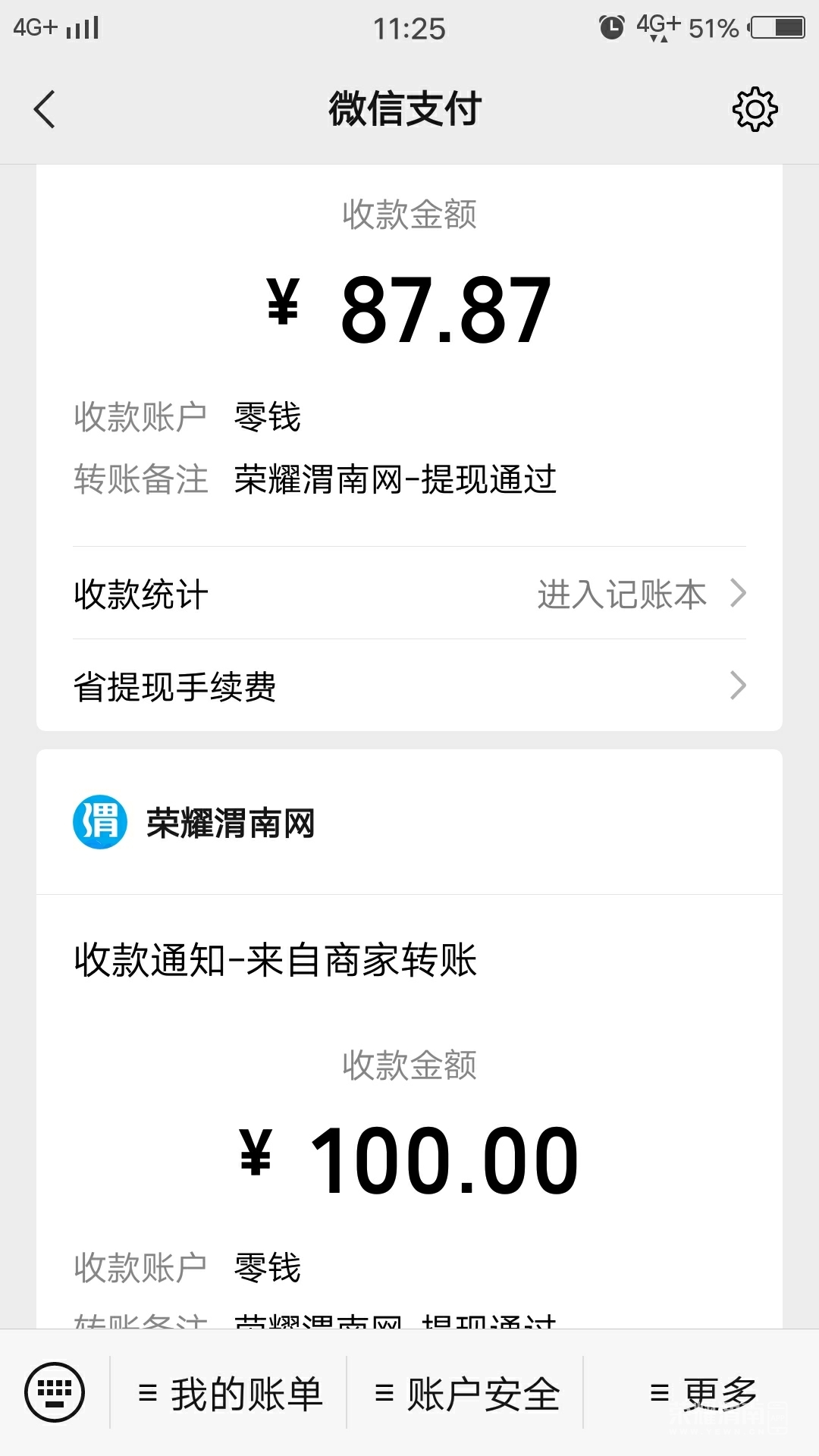Switch to keyboard input mode
Screen dimensions: 819x1456
coord(55,1392)
